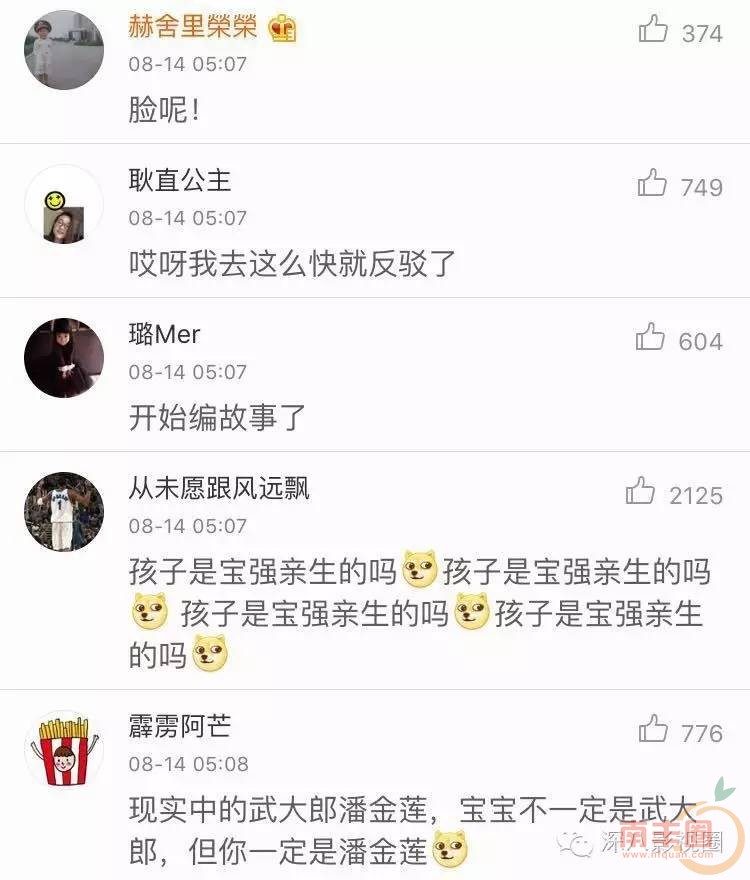Reply to comment 哎呀我去这么快就反驳了
This screenshot has height=880, width=750.
click(x=292, y=263)
